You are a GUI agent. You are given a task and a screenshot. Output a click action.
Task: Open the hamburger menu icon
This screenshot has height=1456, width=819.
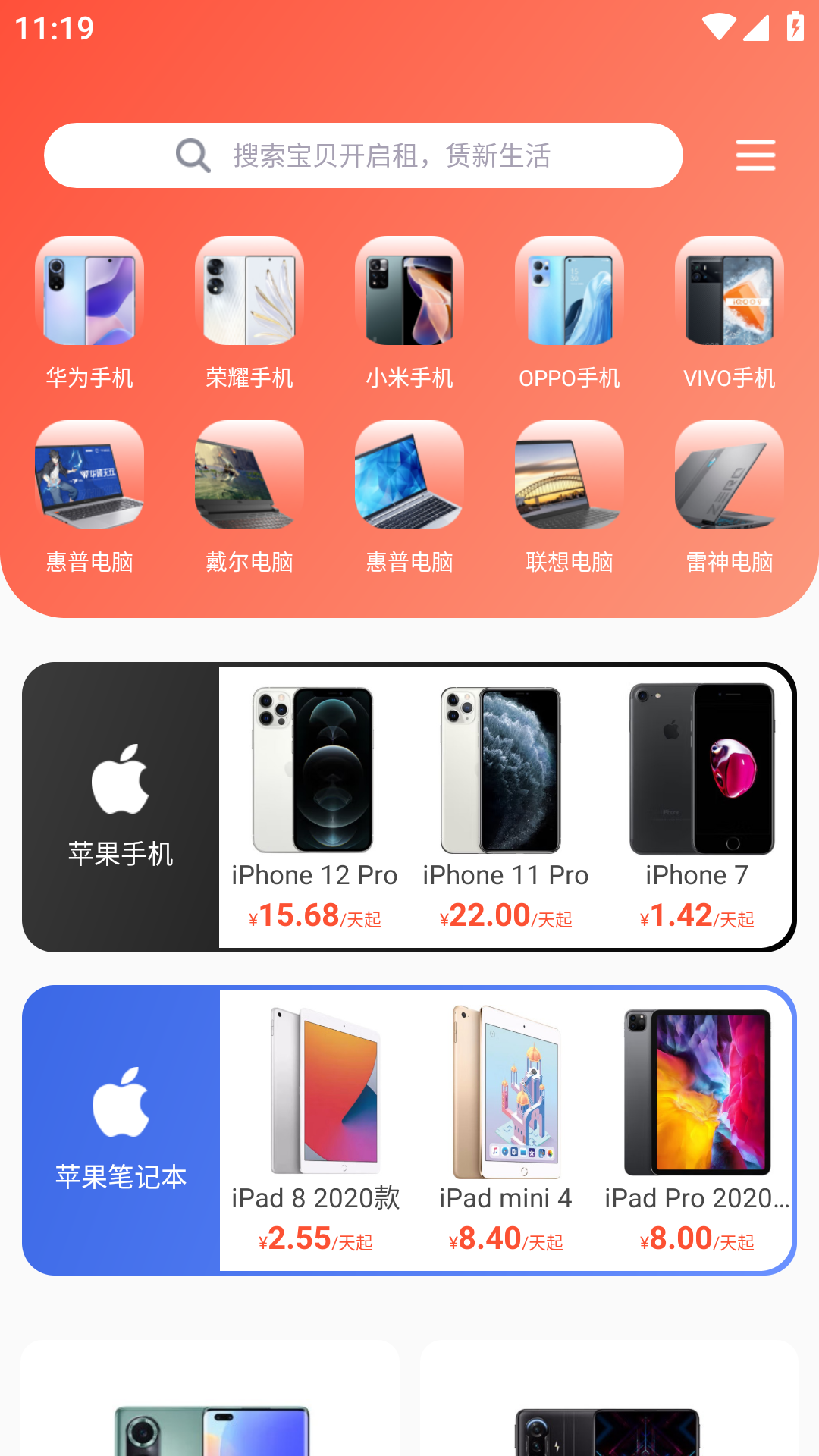[x=755, y=155]
